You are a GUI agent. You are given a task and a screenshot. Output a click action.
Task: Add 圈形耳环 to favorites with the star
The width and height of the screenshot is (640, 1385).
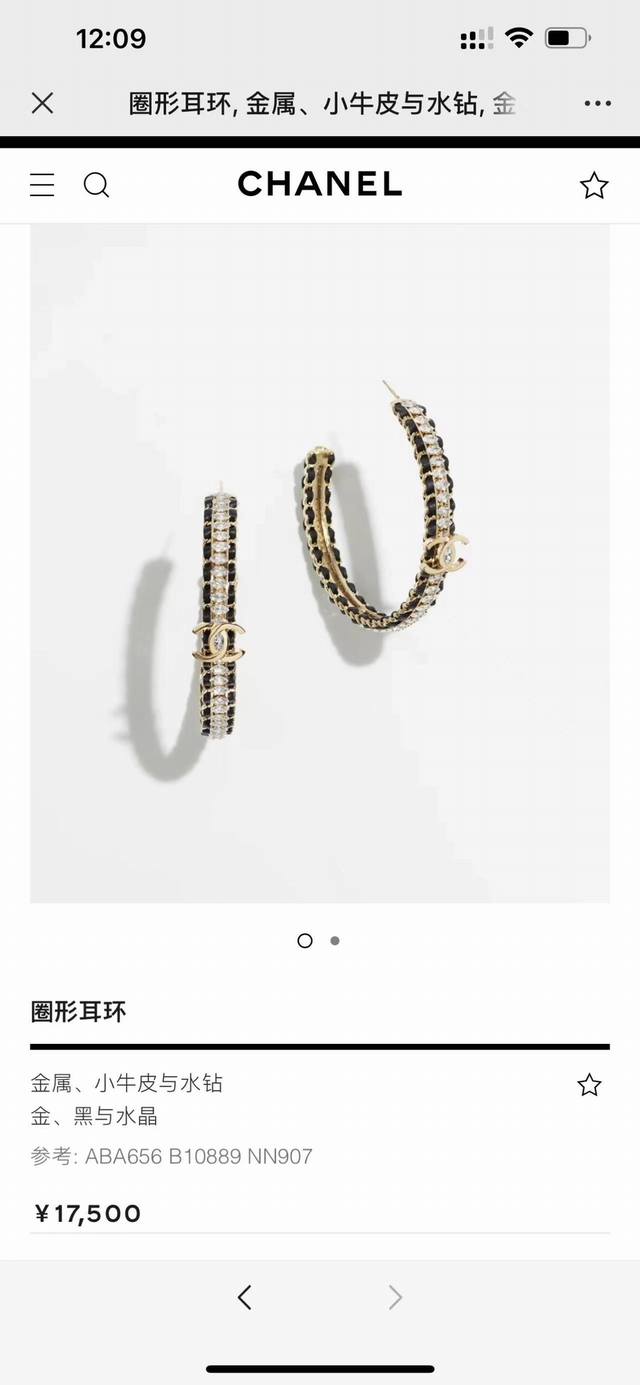pyautogui.click(x=589, y=1085)
